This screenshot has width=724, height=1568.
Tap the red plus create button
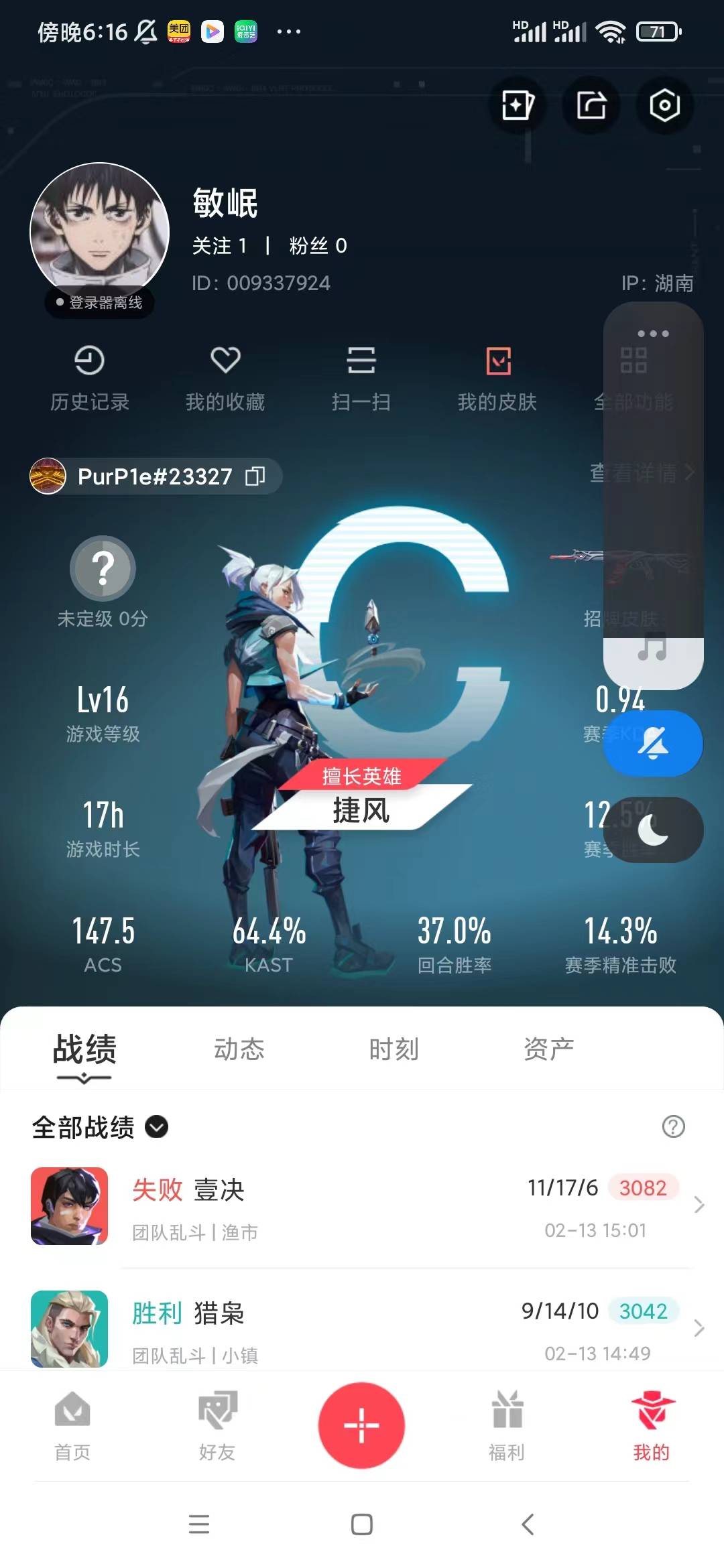tap(361, 1425)
